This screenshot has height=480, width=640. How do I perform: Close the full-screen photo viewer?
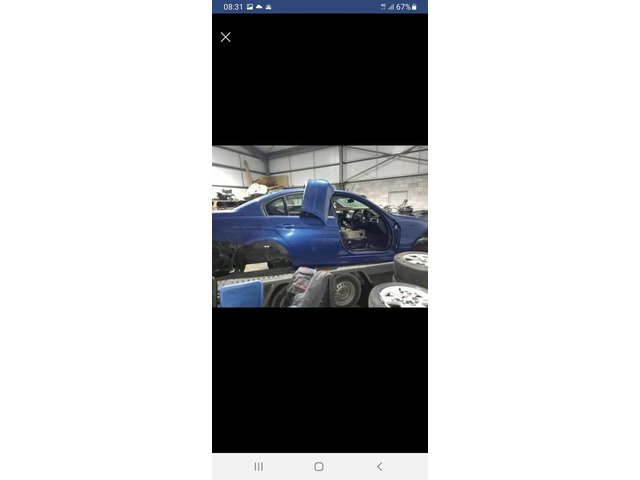click(x=225, y=37)
